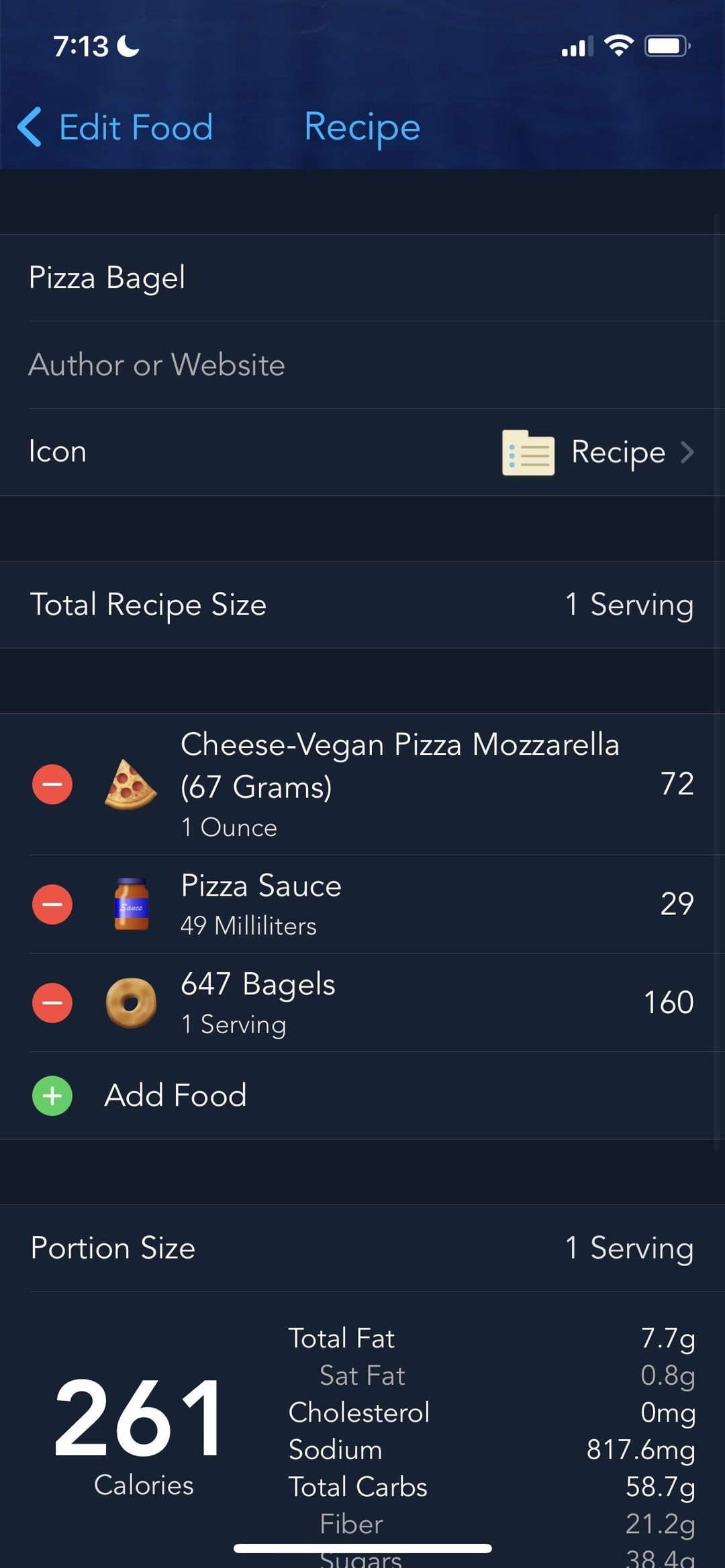The height and width of the screenshot is (1568, 725).
Task: Change the Total Recipe Size
Action: pos(362,605)
